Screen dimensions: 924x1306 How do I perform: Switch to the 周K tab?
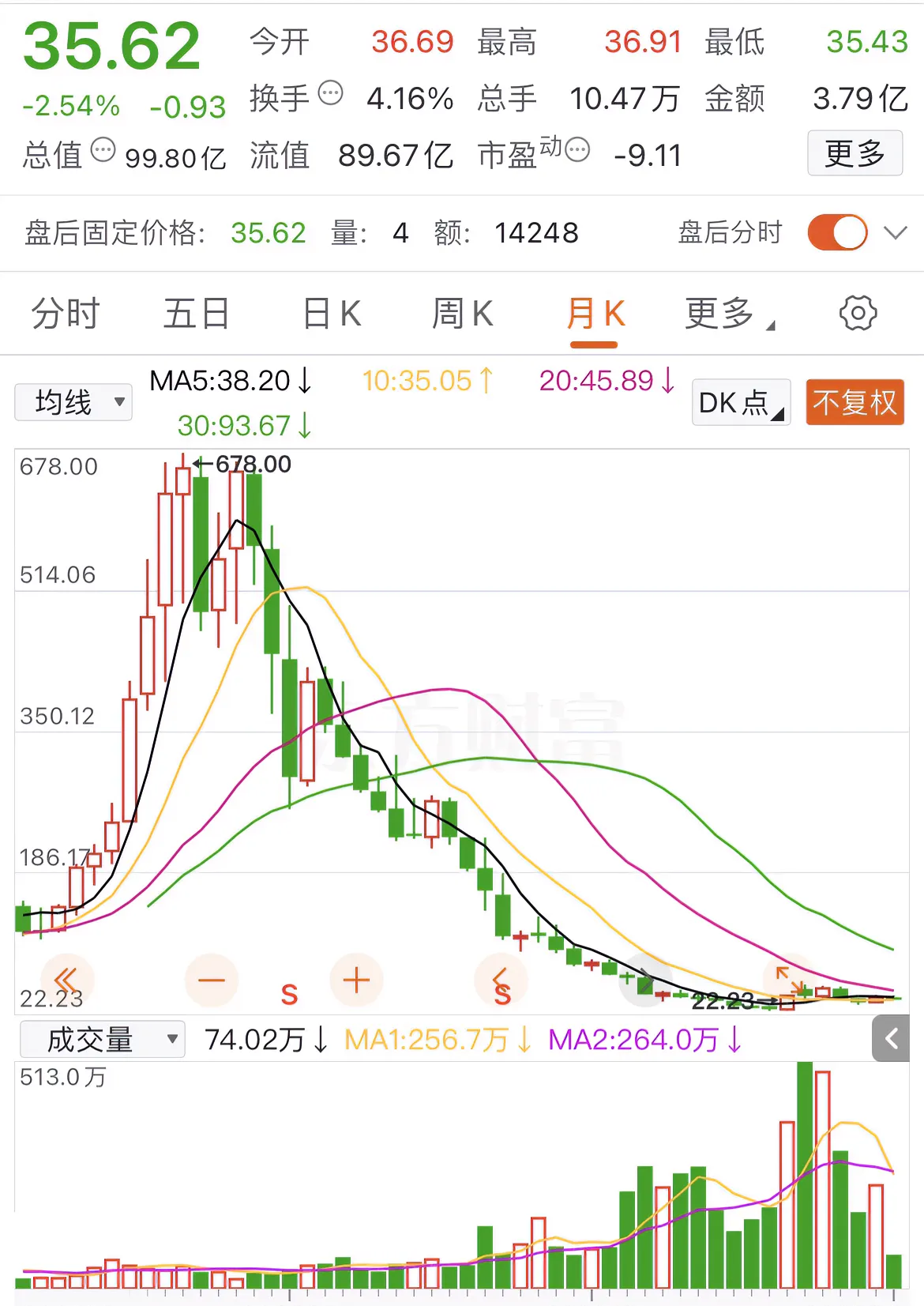coord(462,313)
